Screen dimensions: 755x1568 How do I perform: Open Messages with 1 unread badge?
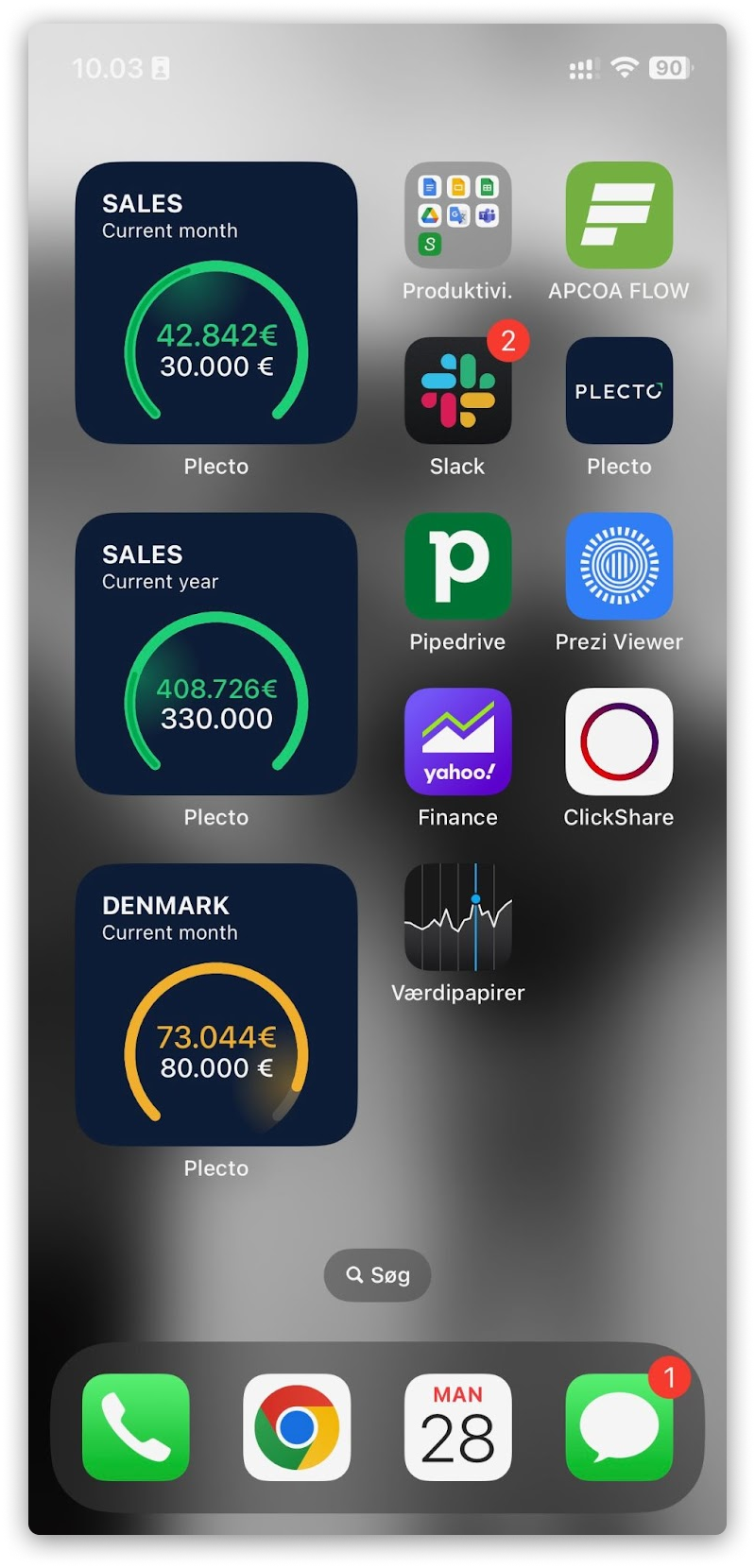pyautogui.click(x=619, y=1427)
